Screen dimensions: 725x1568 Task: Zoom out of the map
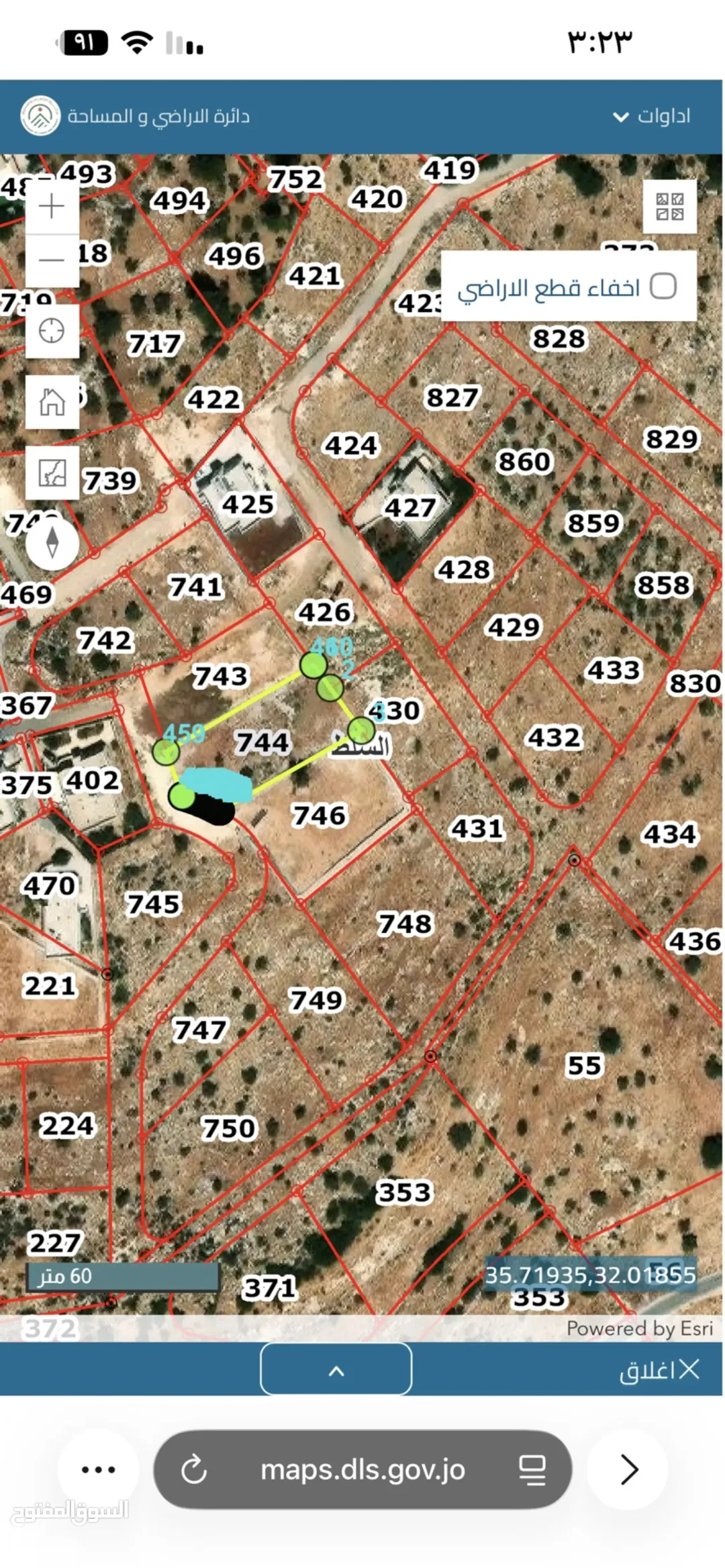[x=52, y=260]
